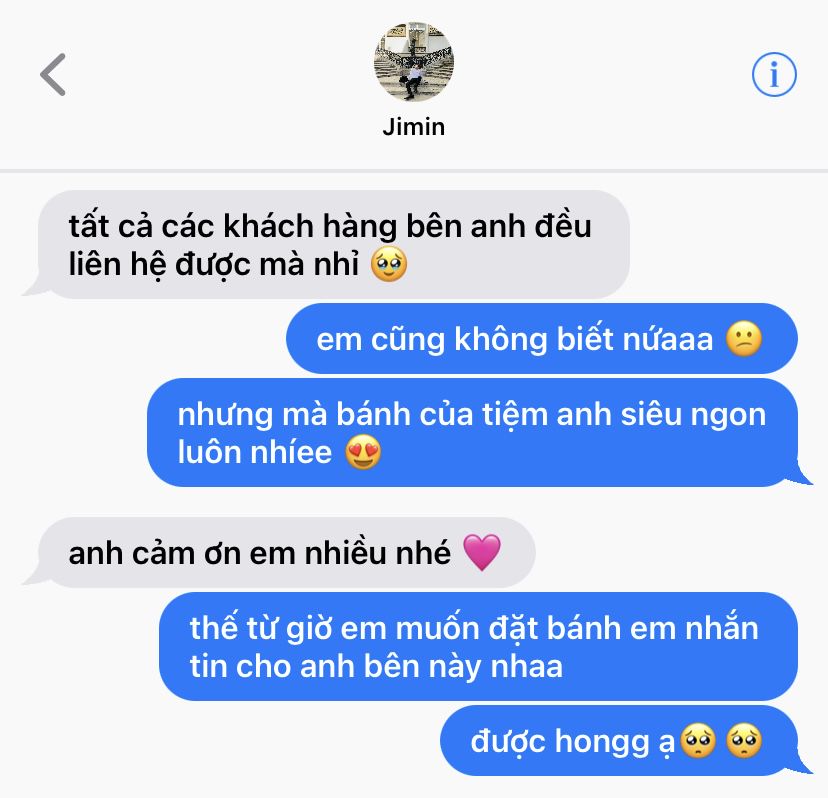This screenshot has width=828, height=798.
Task: Open Jimin's contact profile picture
Action: [413, 62]
